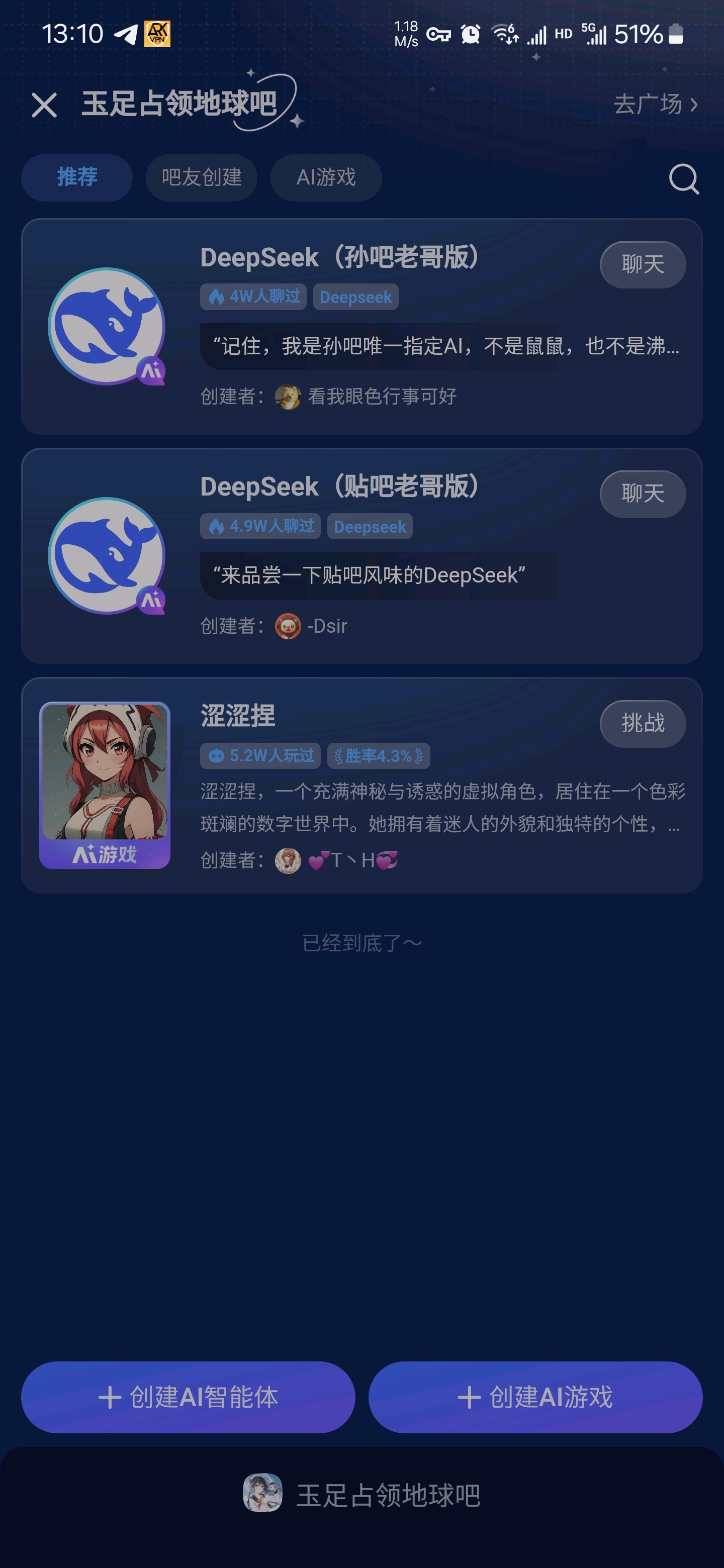
Task: Open the search magnifier icon
Action: [x=683, y=179]
